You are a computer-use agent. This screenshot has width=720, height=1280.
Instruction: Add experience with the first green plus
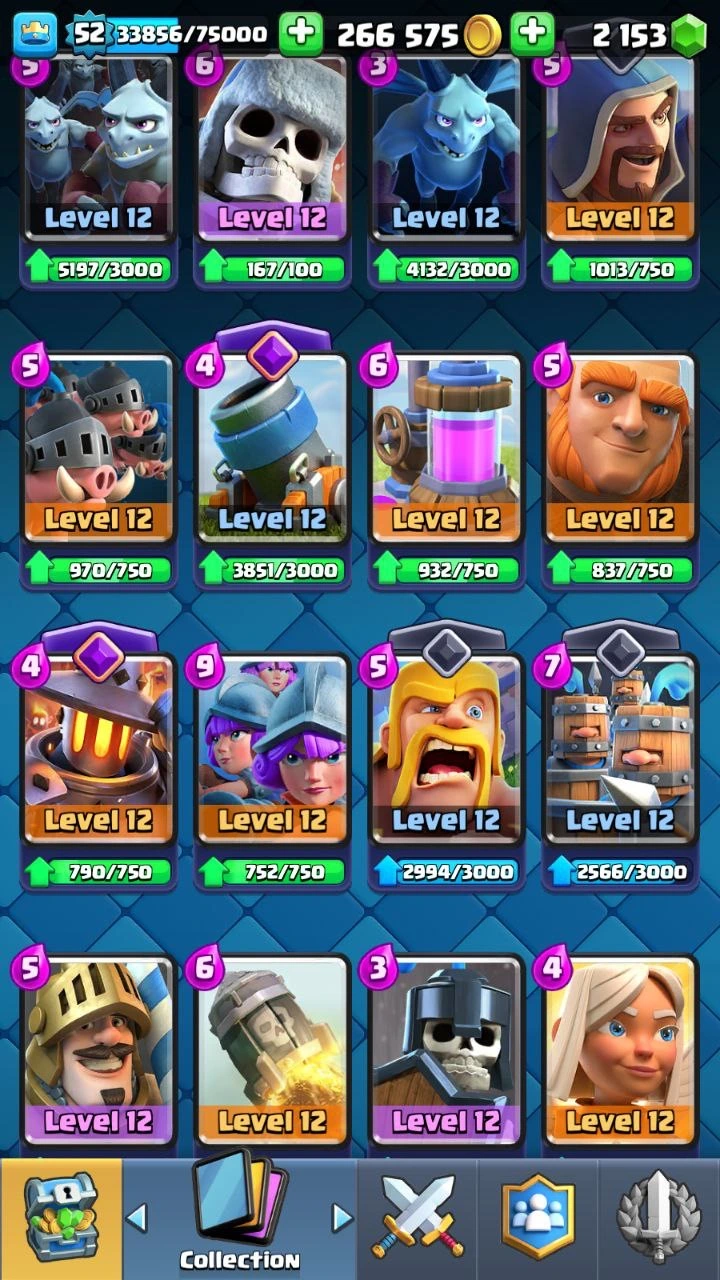300,35
